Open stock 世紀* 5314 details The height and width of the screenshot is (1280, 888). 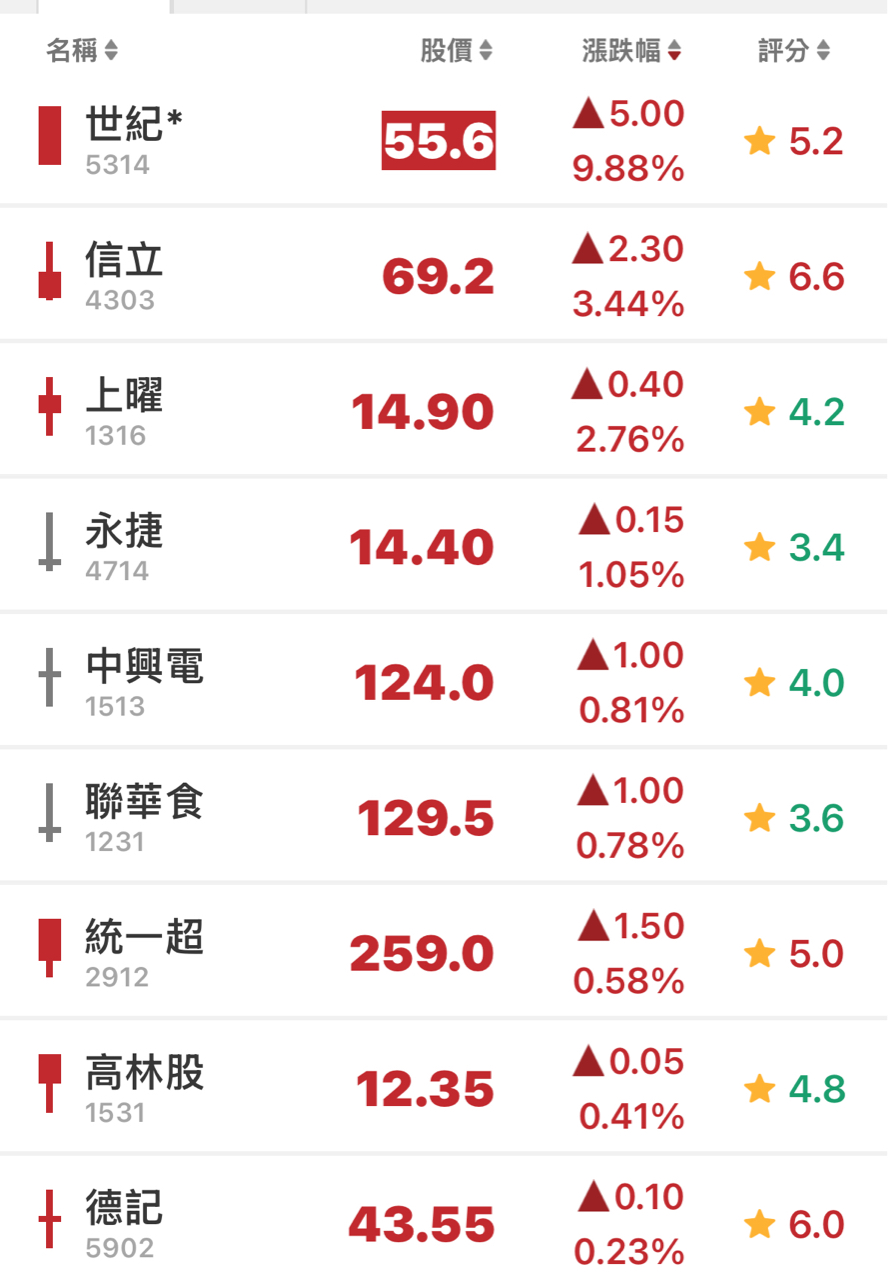[134, 138]
